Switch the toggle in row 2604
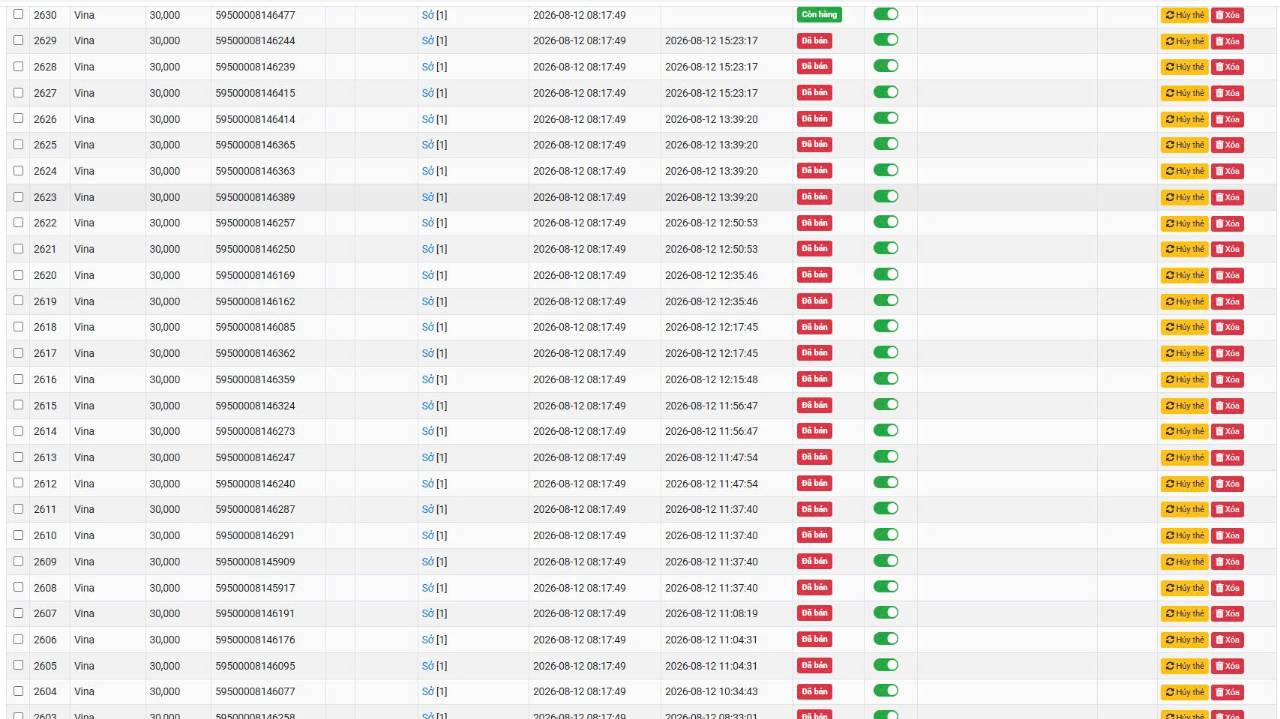Screen dimensions: 1280x719 point(886,690)
